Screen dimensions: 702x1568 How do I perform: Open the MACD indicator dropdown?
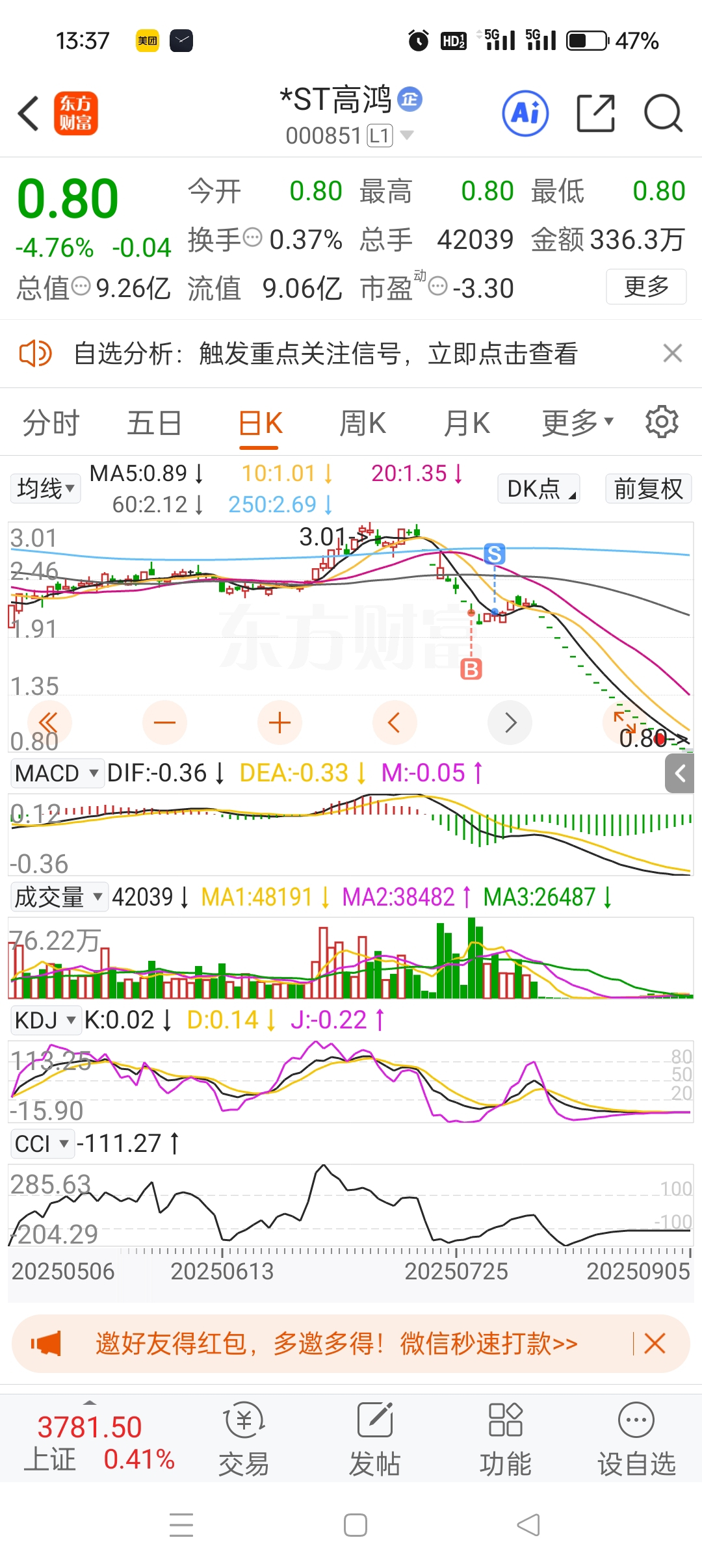point(57,773)
